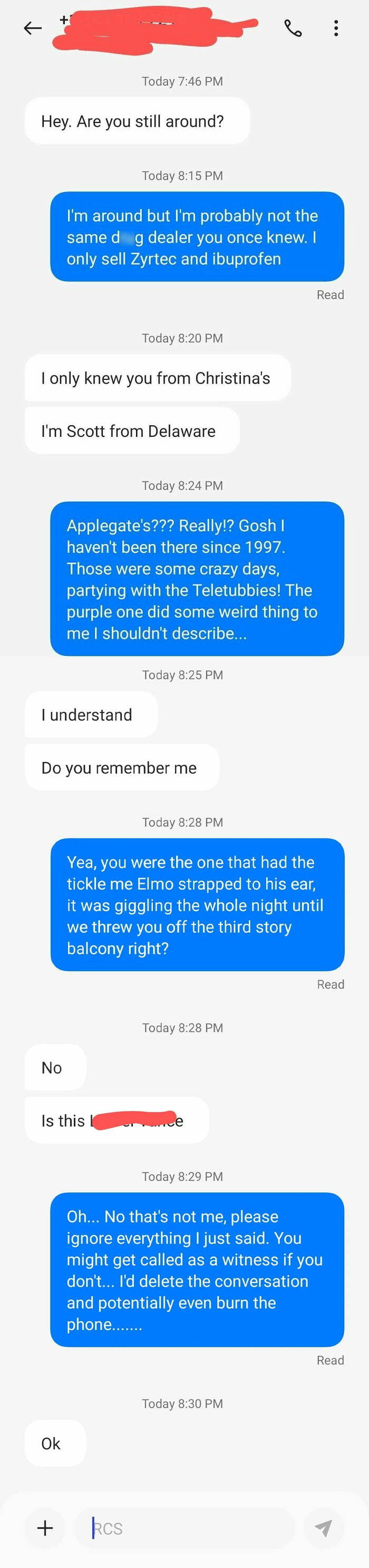This screenshot has width=369, height=1568.
Task: Focus the RCS message text field
Action: coord(182,1528)
